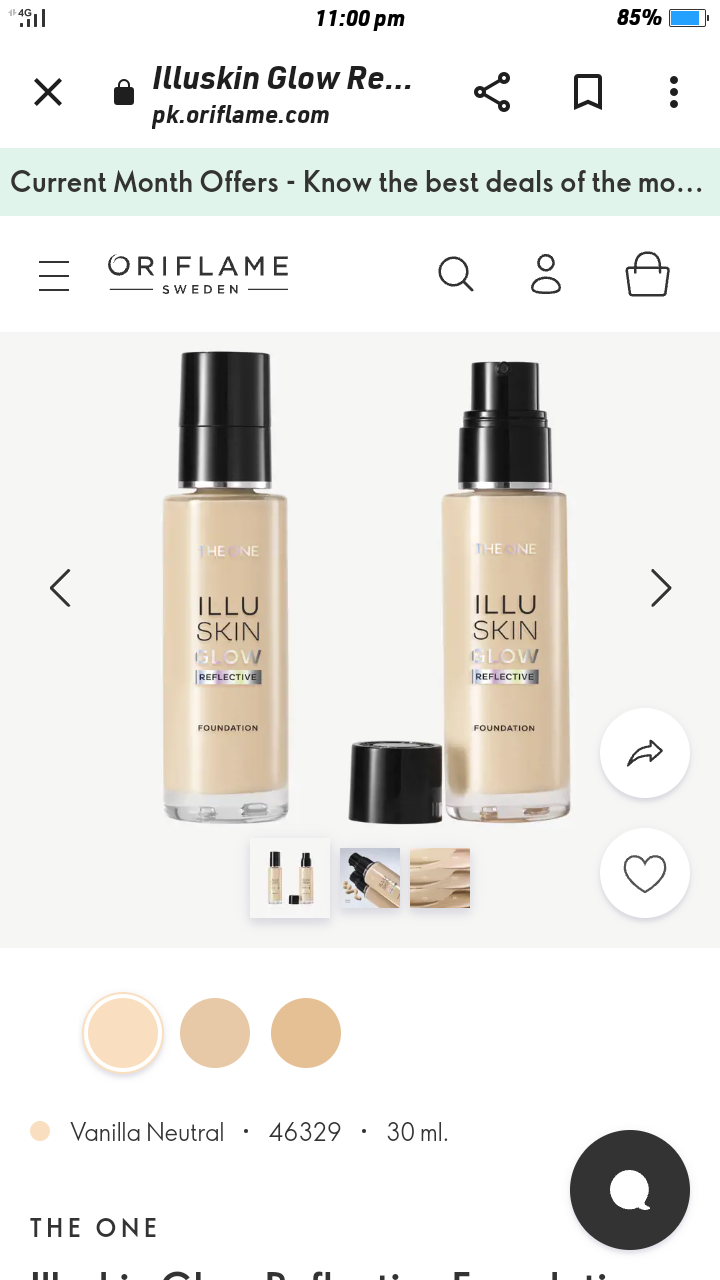
Task: Open Current Month Offers banner
Action: click(x=360, y=182)
